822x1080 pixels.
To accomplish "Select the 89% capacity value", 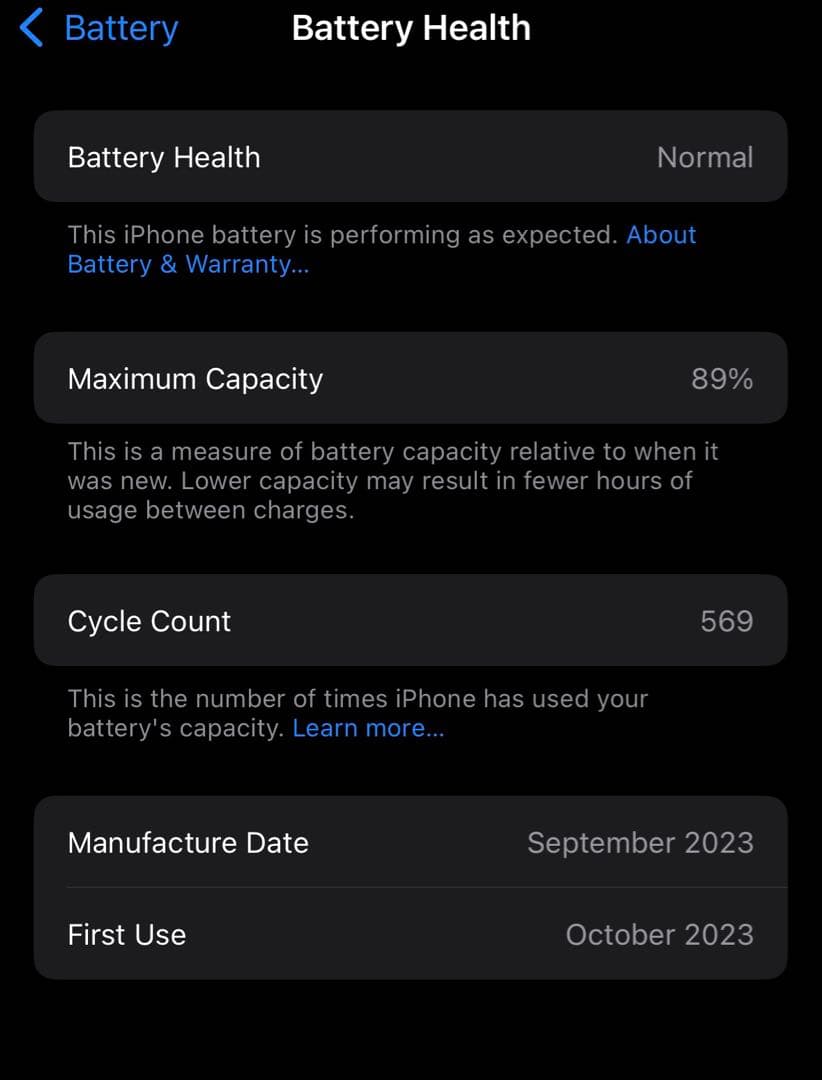I will tap(721, 378).
